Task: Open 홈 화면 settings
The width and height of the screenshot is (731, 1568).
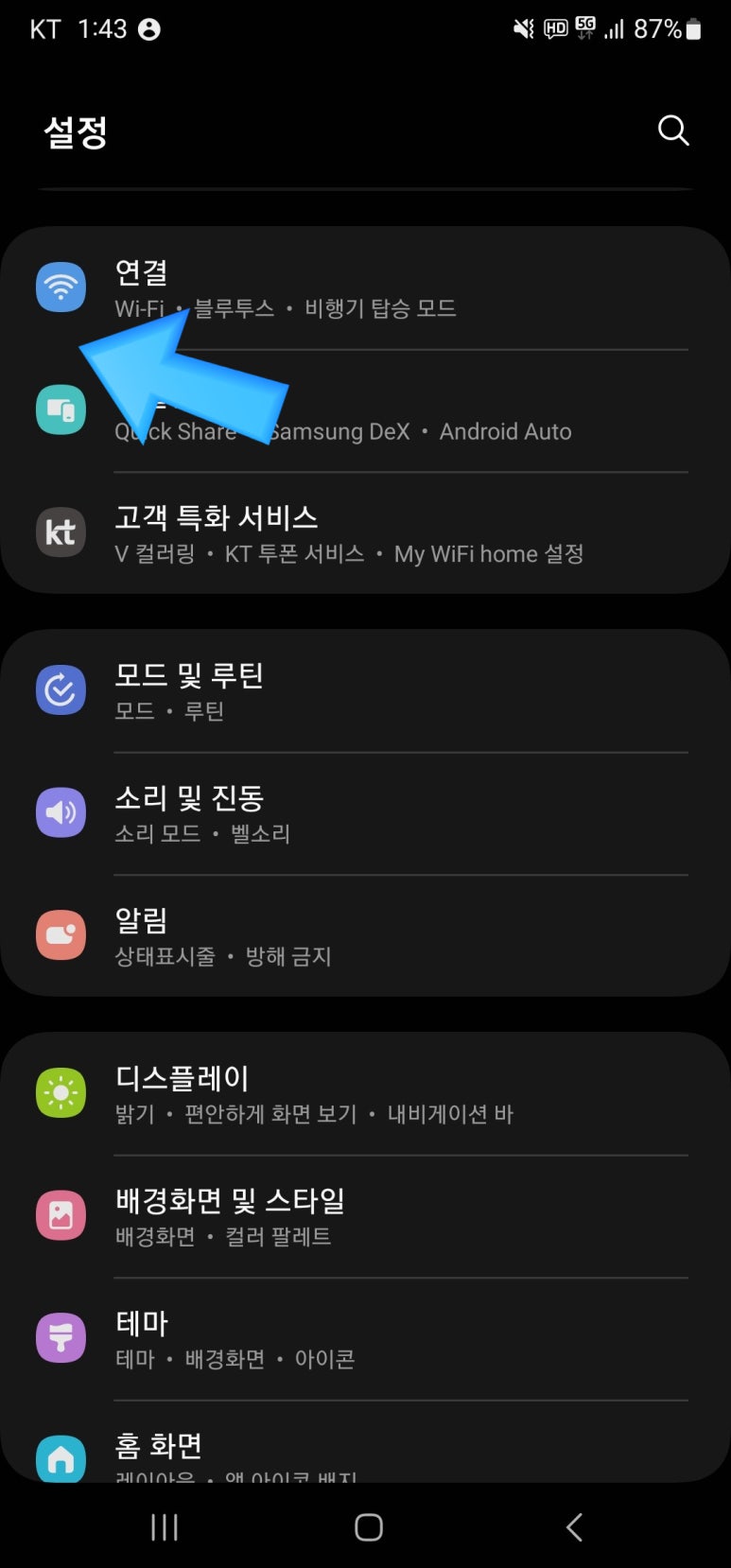Action: 378,1452
